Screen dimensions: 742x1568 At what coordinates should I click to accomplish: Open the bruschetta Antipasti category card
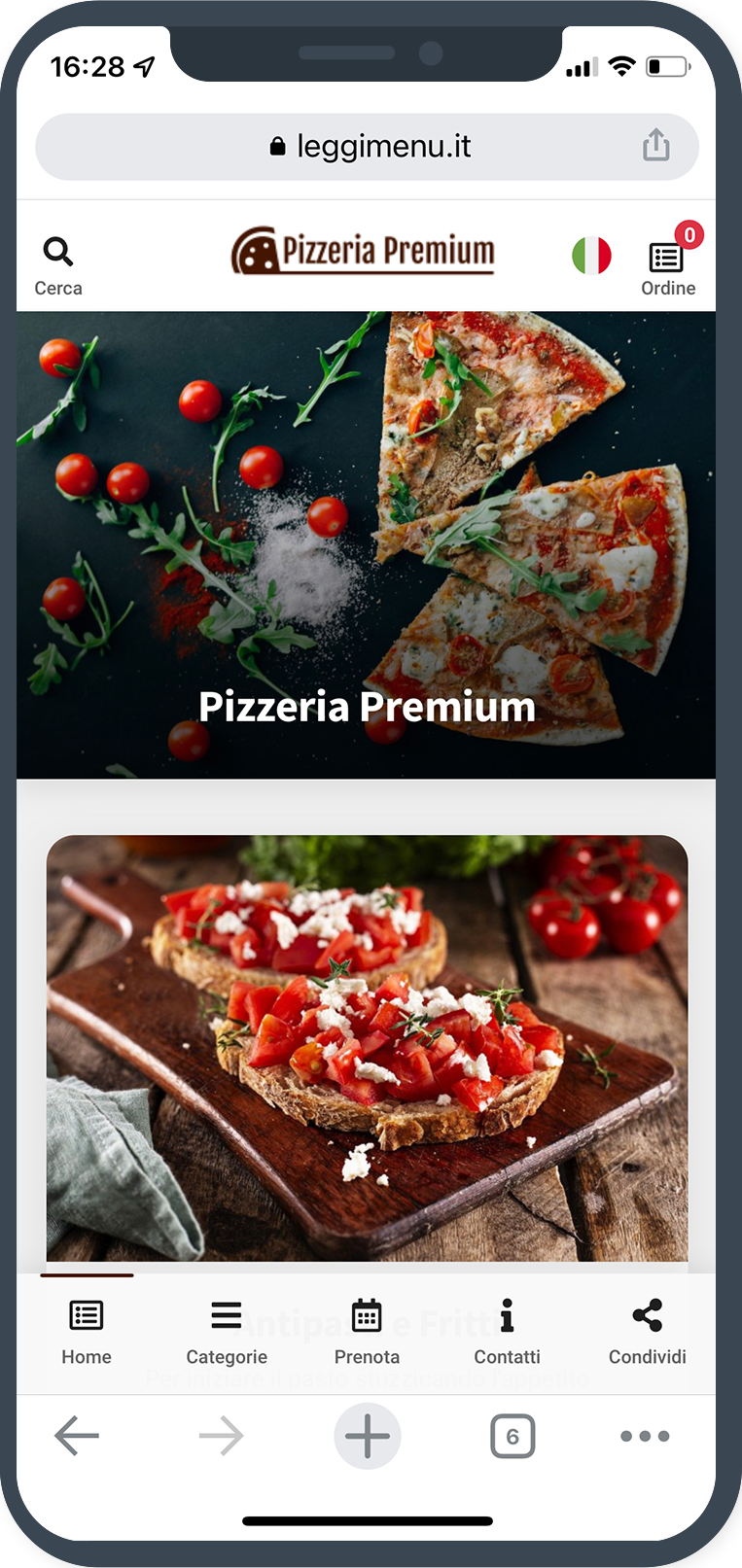(x=367, y=1050)
